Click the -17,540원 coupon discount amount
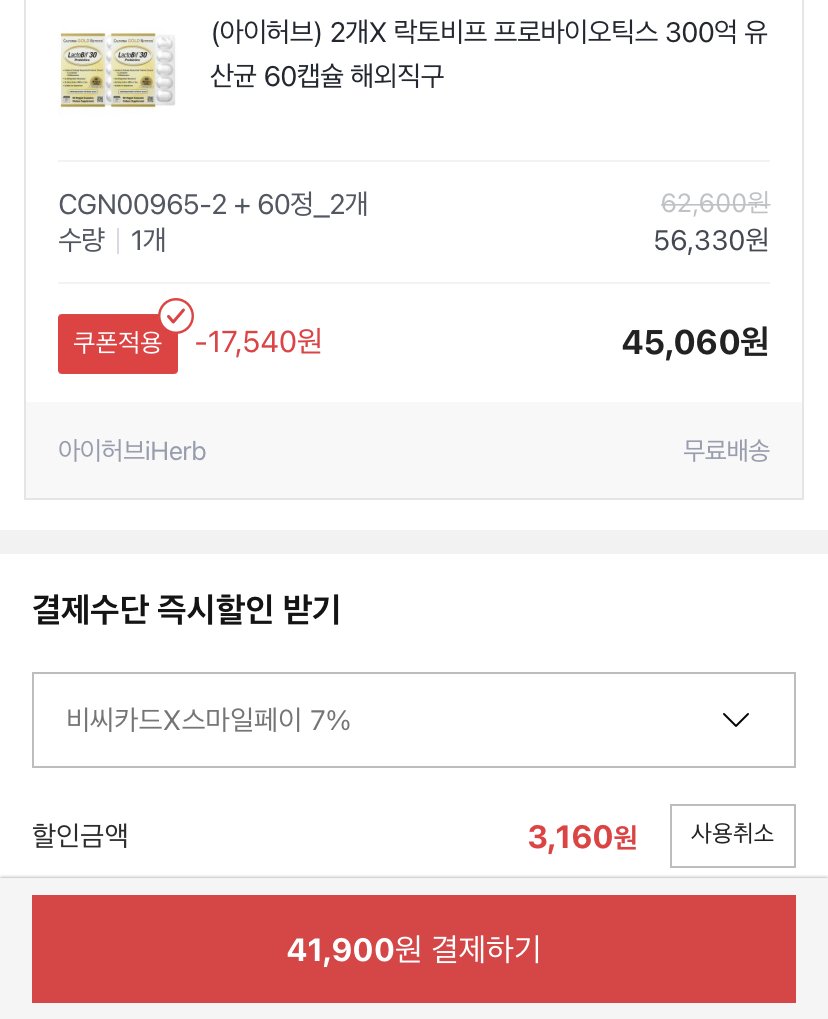 [258, 343]
